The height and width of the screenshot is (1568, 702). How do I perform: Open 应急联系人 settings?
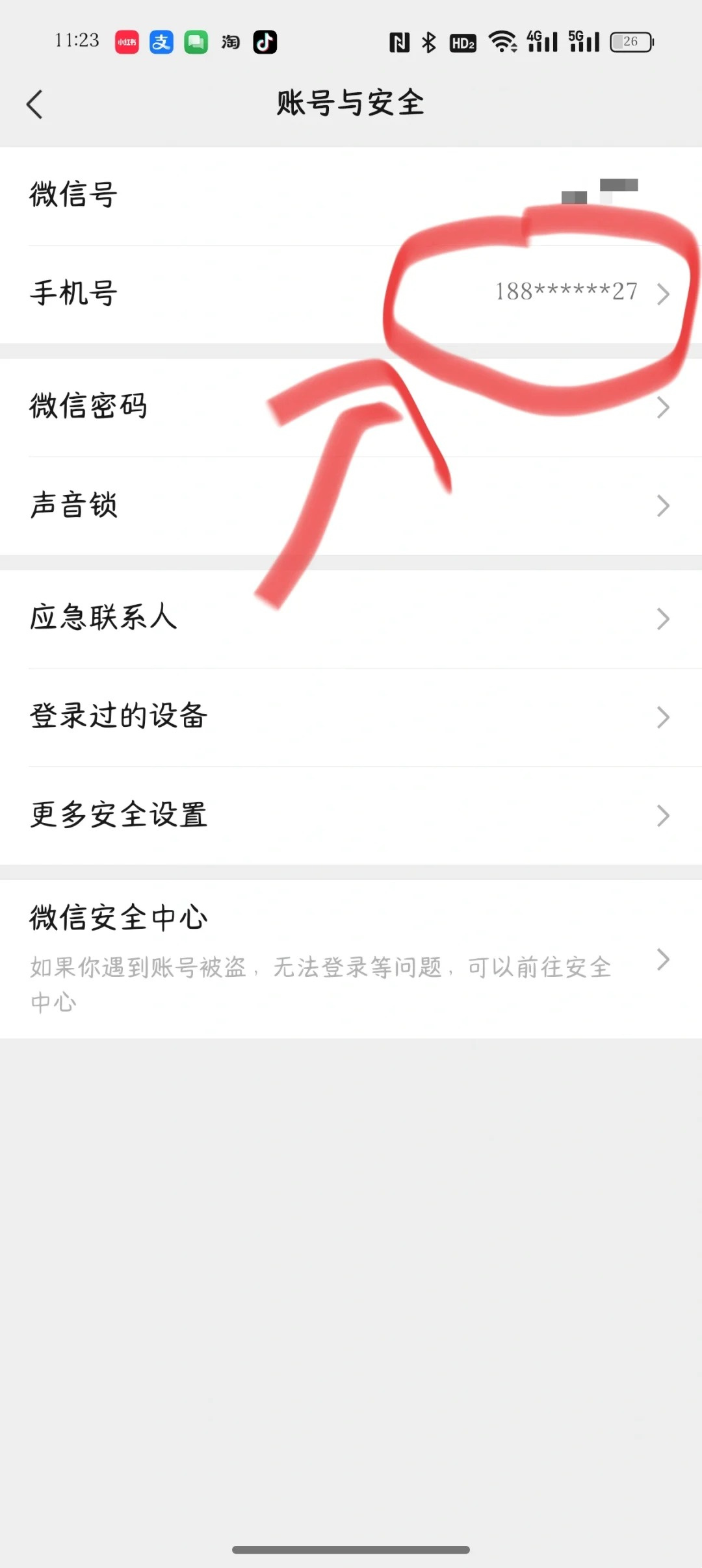pos(351,618)
